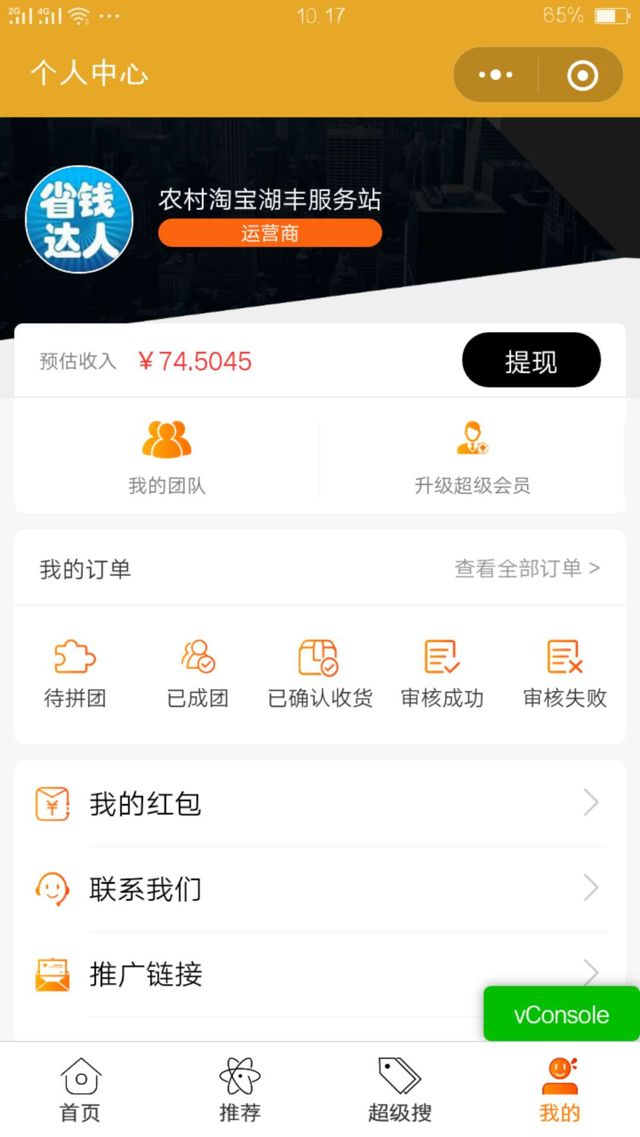Open the 联系我们 contact row

320,888
